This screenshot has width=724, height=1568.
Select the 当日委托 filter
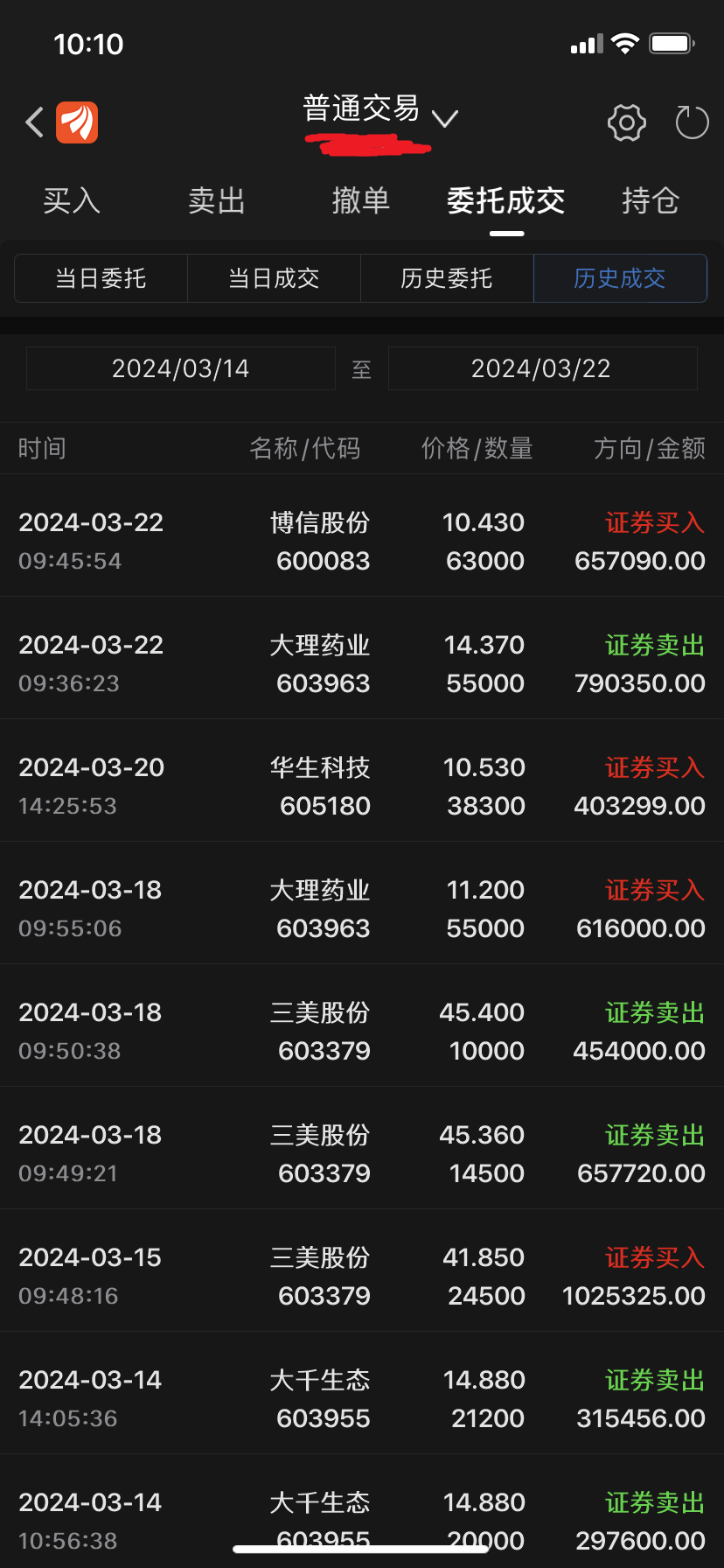pyautogui.click(x=101, y=277)
